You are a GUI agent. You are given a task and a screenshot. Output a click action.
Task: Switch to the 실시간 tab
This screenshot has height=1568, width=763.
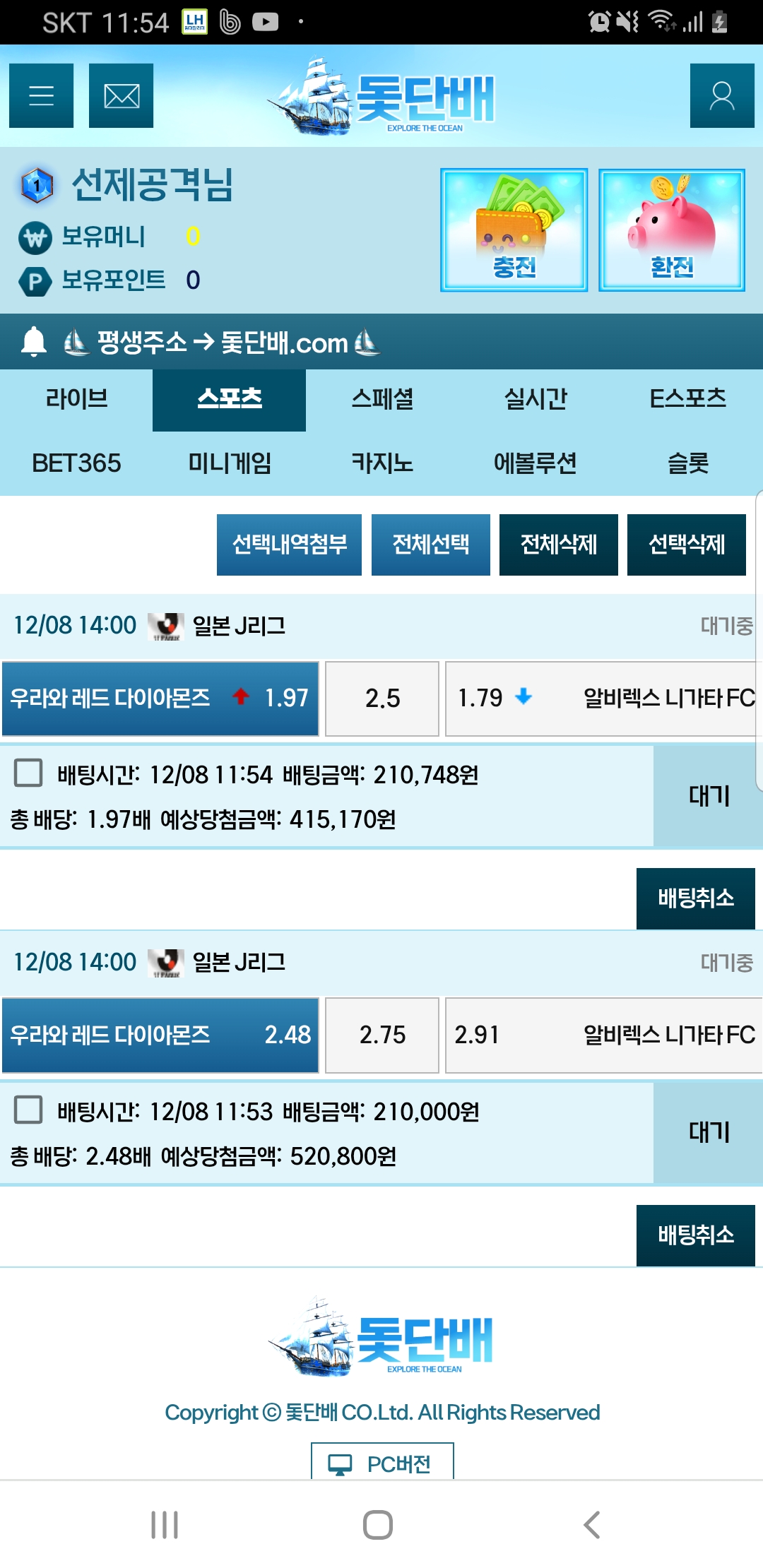pyautogui.click(x=536, y=399)
